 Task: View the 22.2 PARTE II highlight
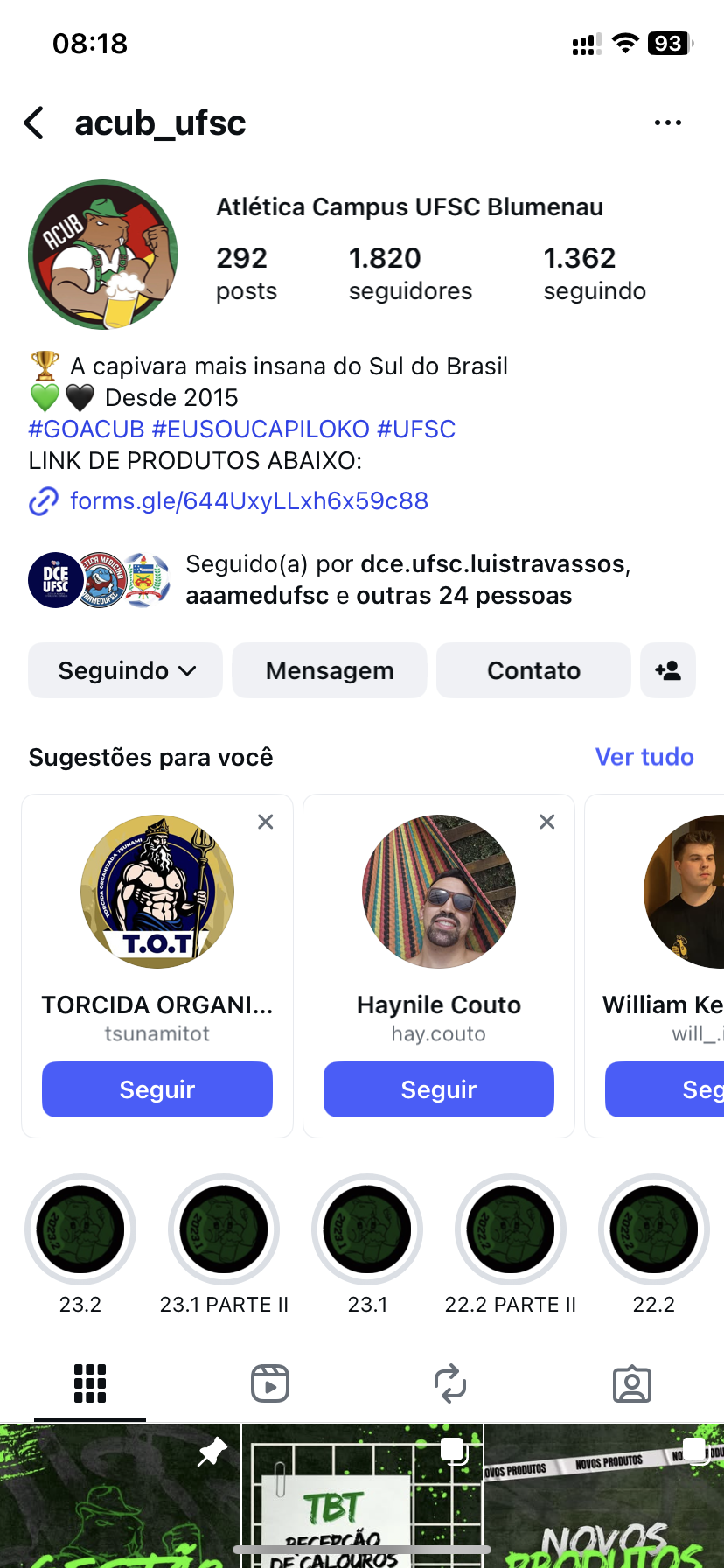click(511, 1229)
